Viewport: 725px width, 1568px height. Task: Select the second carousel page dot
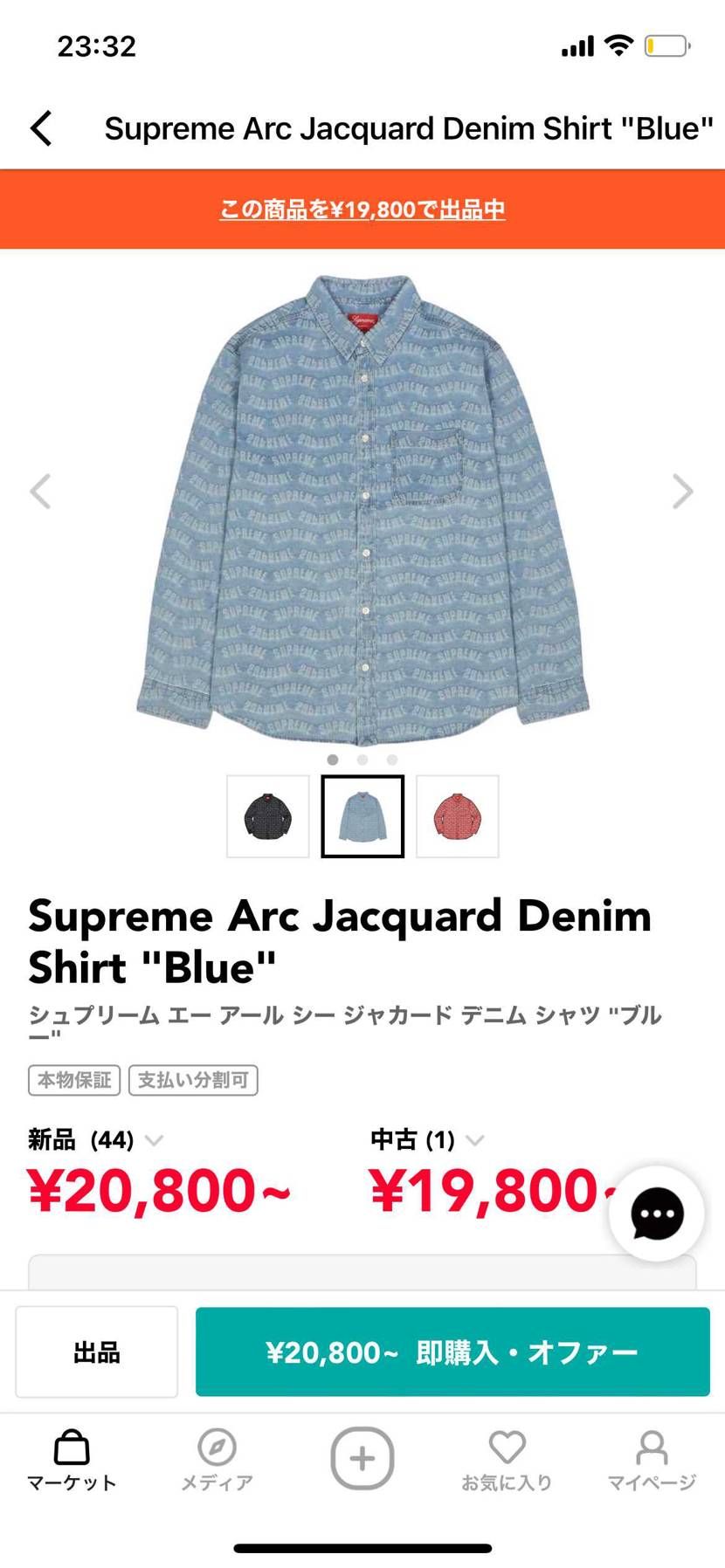click(x=362, y=760)
